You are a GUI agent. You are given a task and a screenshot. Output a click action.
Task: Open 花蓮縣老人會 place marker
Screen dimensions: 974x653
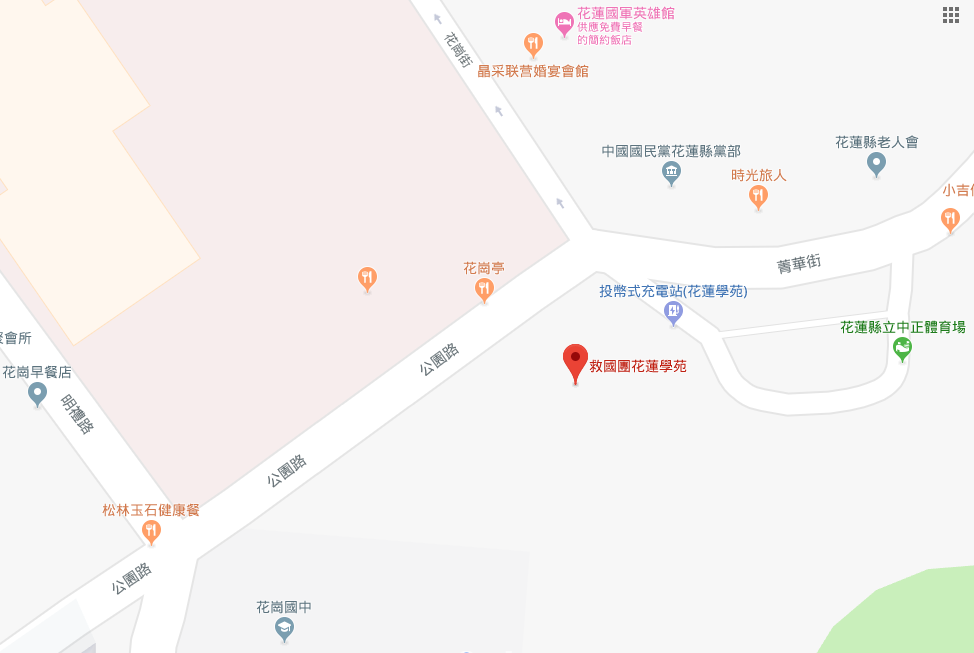coord(876,163)
